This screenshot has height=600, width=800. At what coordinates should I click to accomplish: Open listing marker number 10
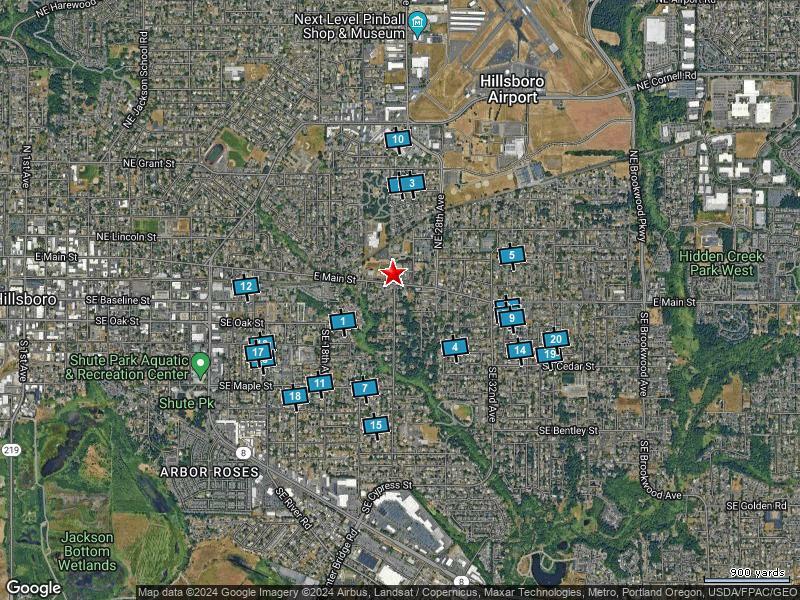[x=398, y=140]
